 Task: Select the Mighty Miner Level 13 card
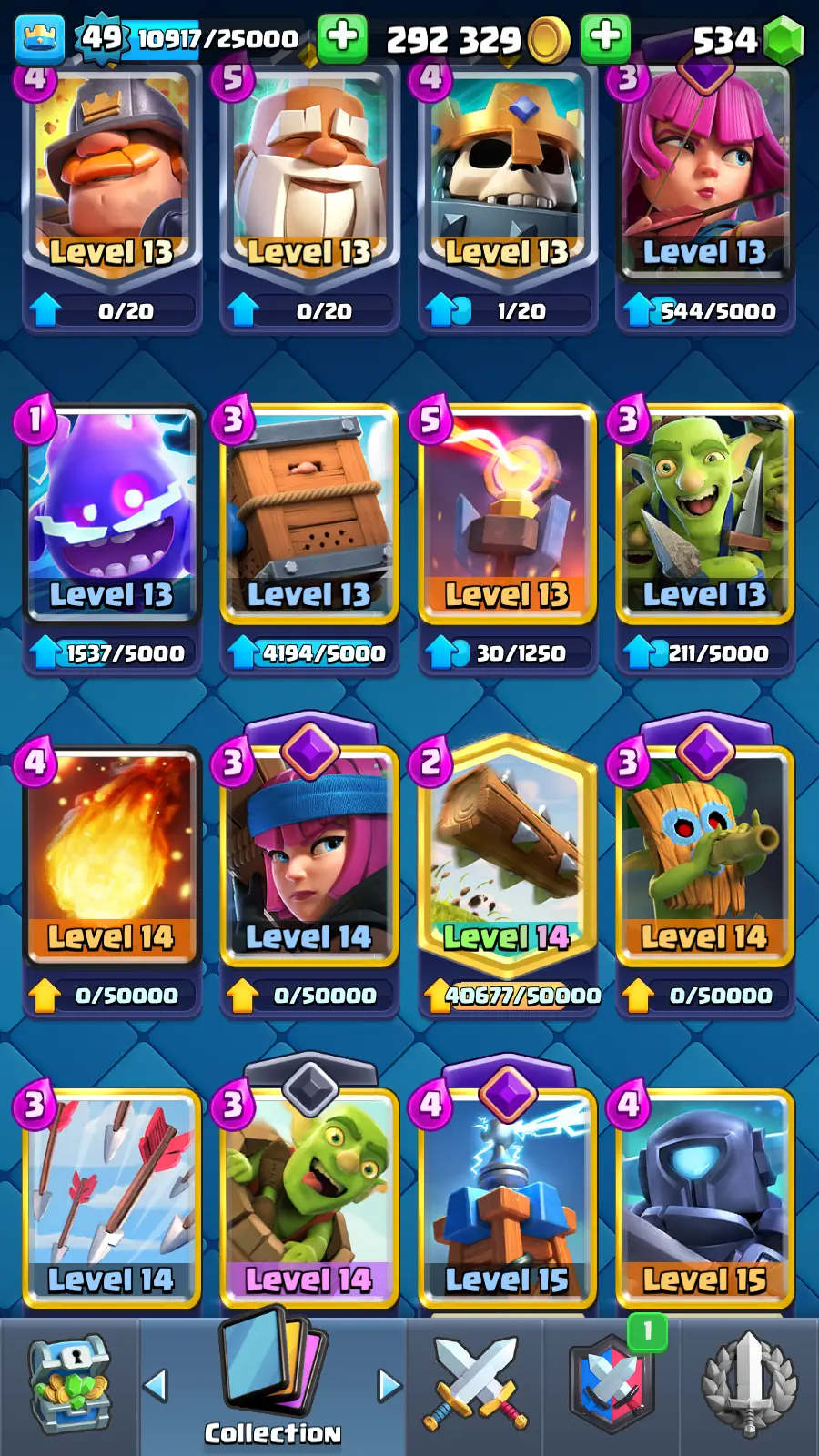pos(111,173)
